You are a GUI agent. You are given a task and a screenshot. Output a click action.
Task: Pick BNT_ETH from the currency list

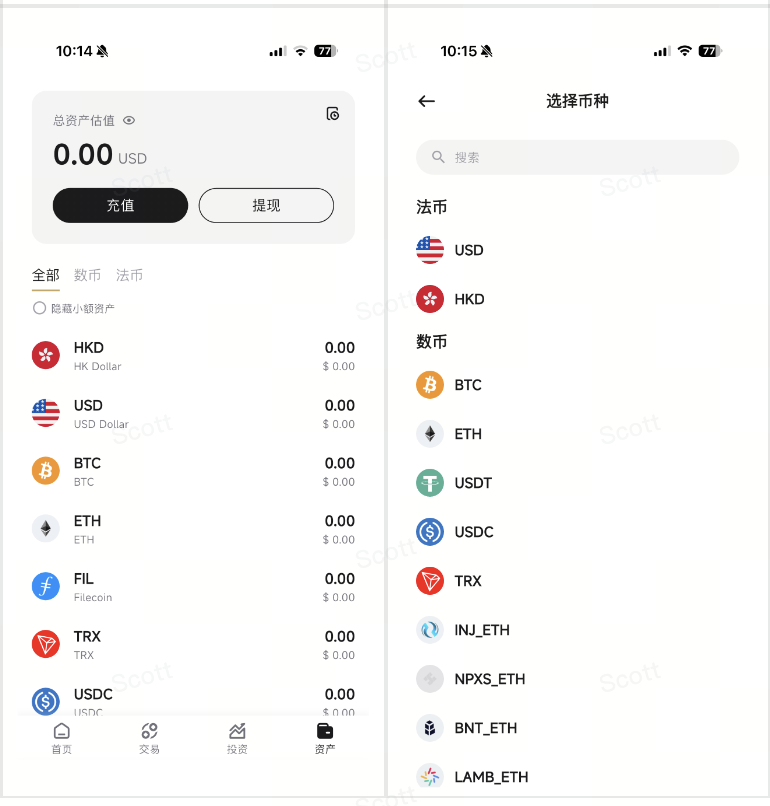coord(485,728)
